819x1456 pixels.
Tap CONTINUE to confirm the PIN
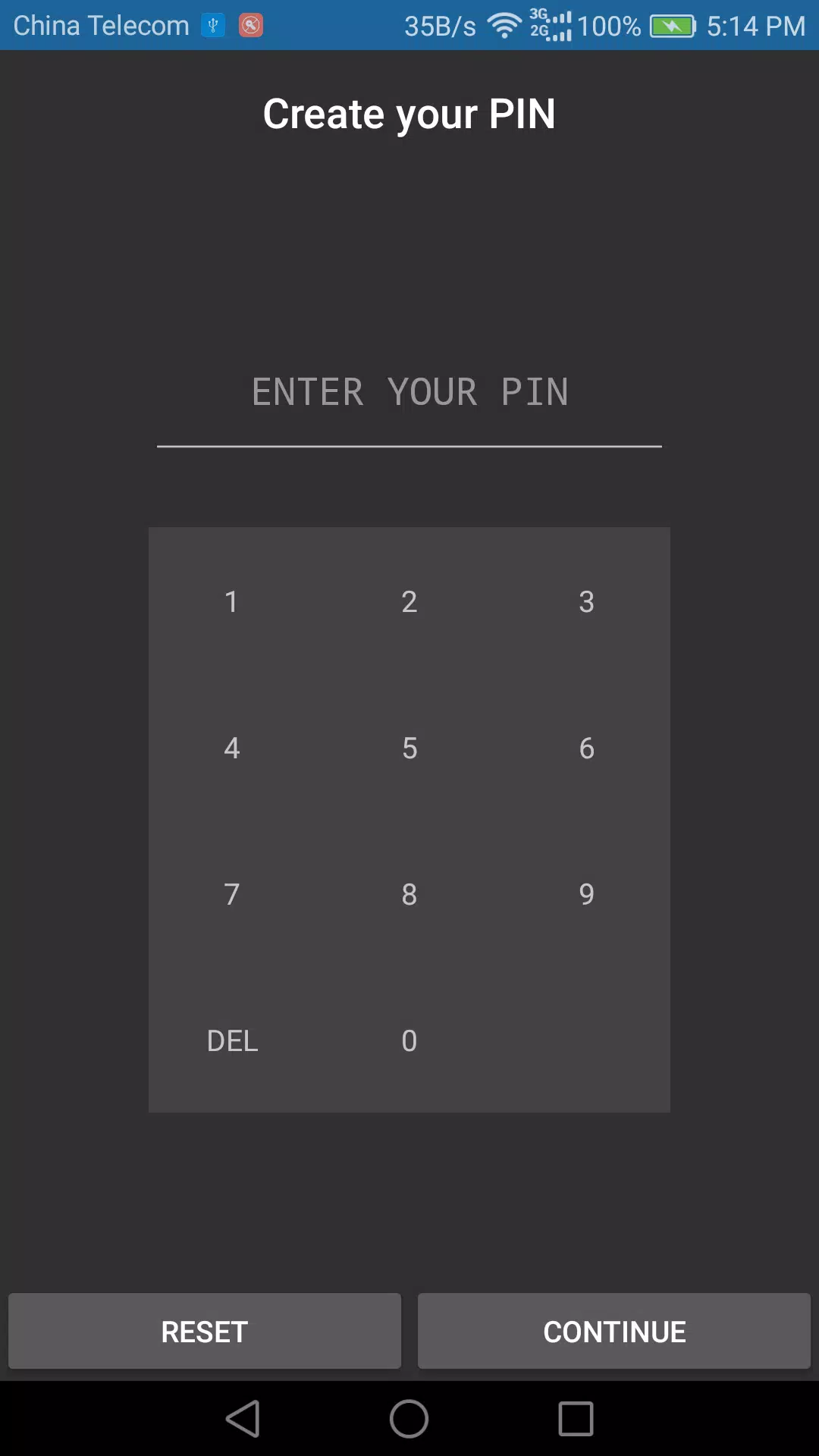(x=614, y=1332)
